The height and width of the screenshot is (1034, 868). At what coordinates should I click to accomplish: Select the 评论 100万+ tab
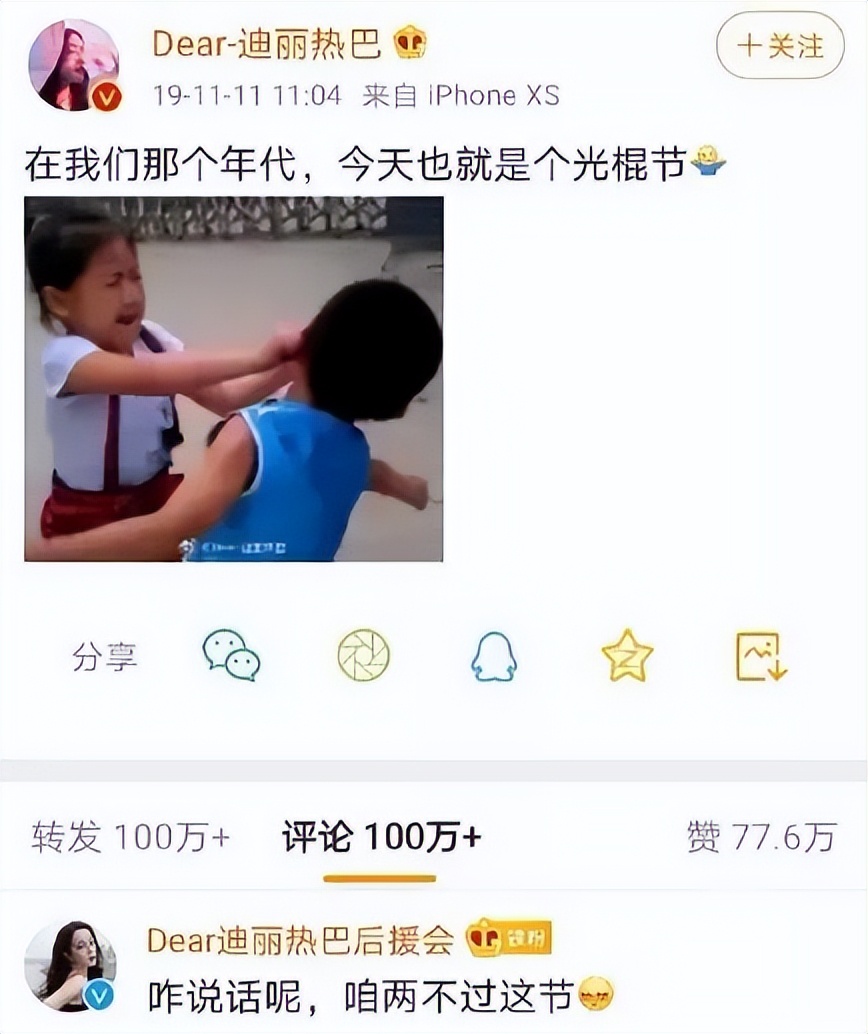[x=380, y=837]
